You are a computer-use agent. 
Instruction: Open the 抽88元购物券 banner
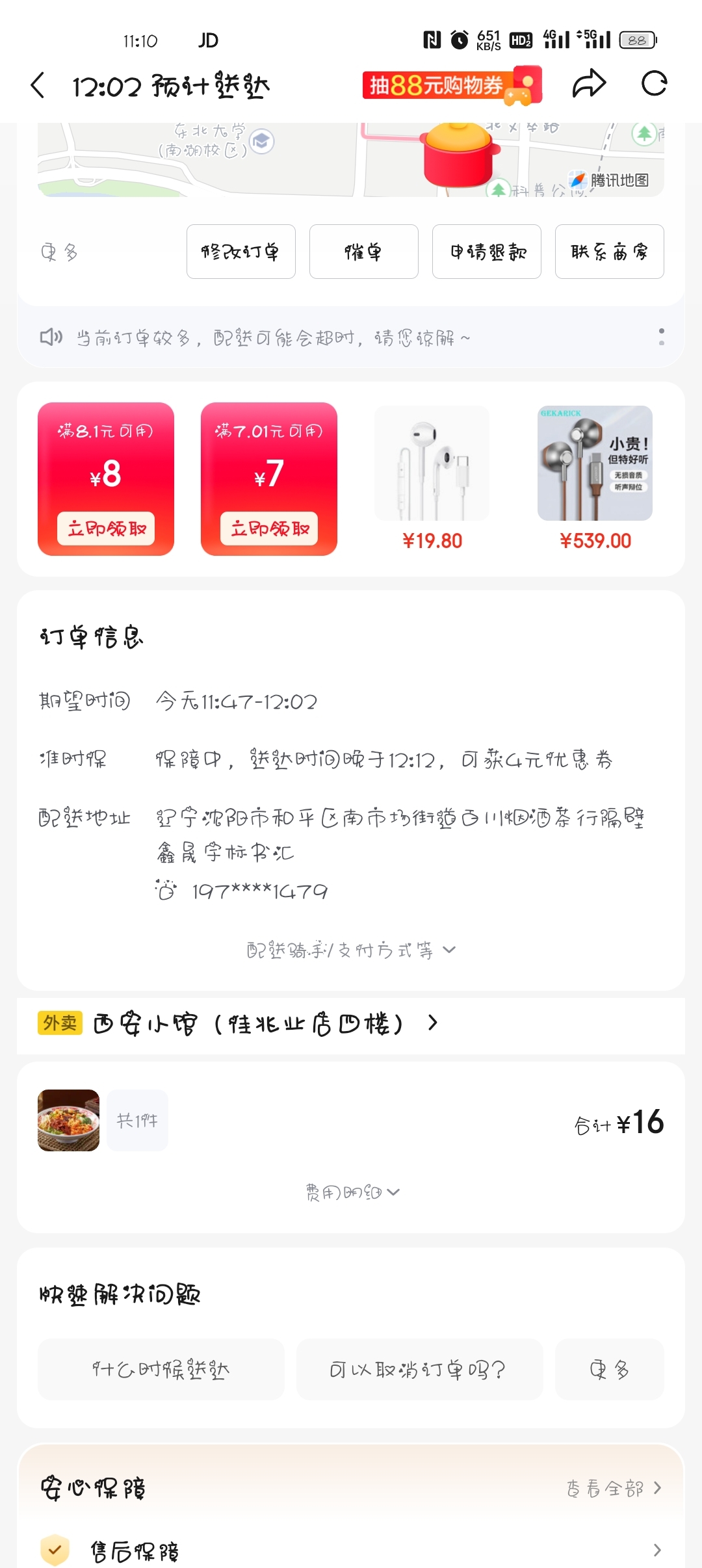tap(452, 85)
